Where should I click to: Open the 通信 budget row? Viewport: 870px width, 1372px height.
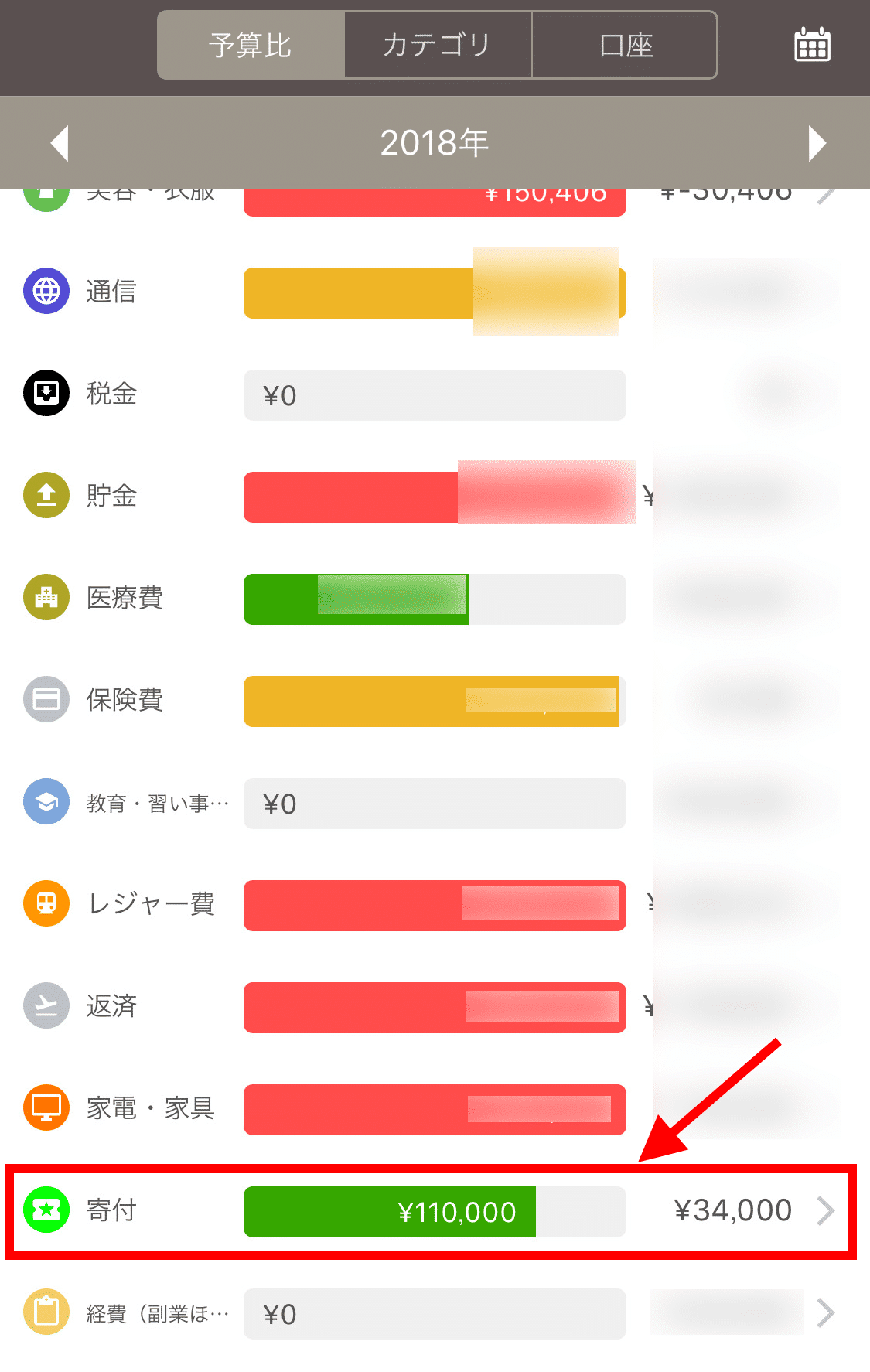433,292
